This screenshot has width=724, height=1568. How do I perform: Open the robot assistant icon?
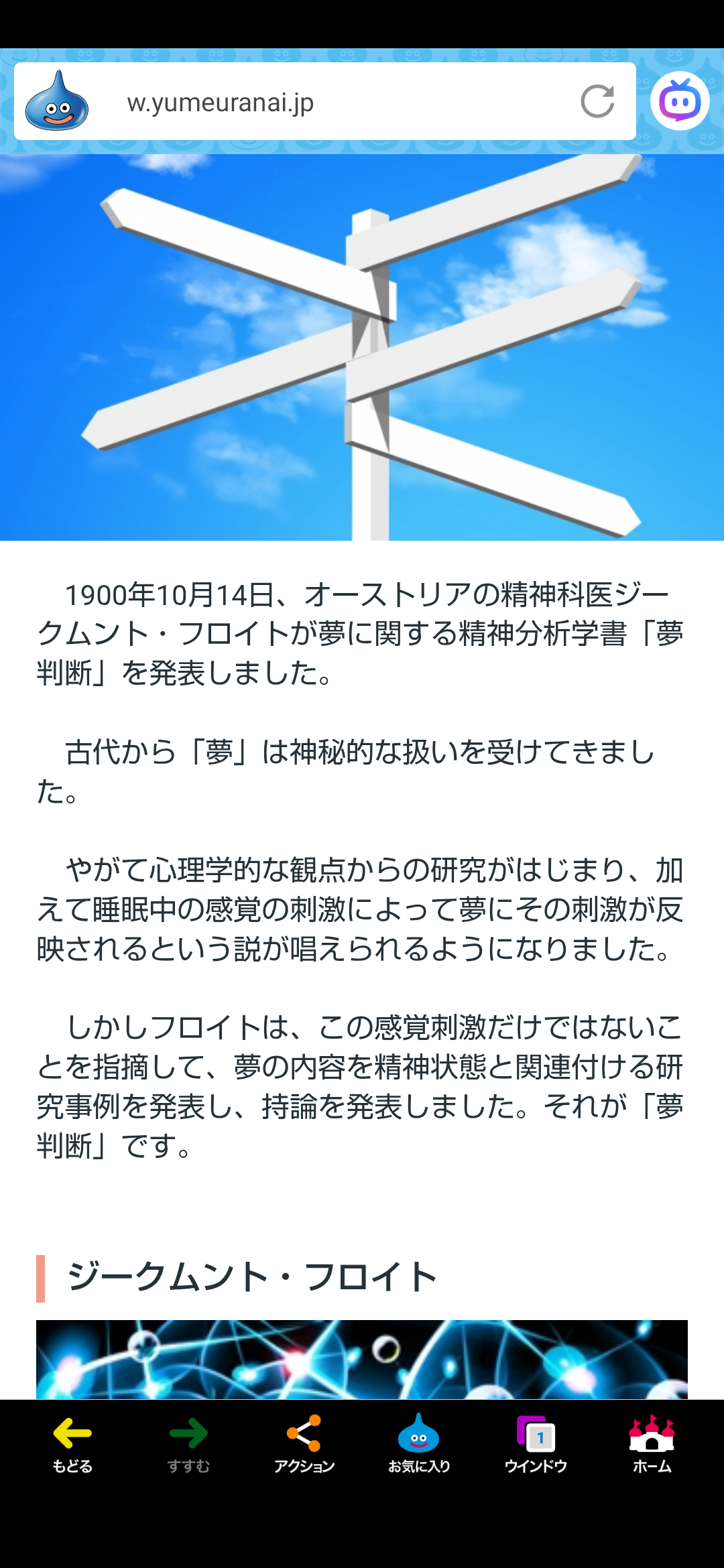pyautogui.click(x=680, y=101)
